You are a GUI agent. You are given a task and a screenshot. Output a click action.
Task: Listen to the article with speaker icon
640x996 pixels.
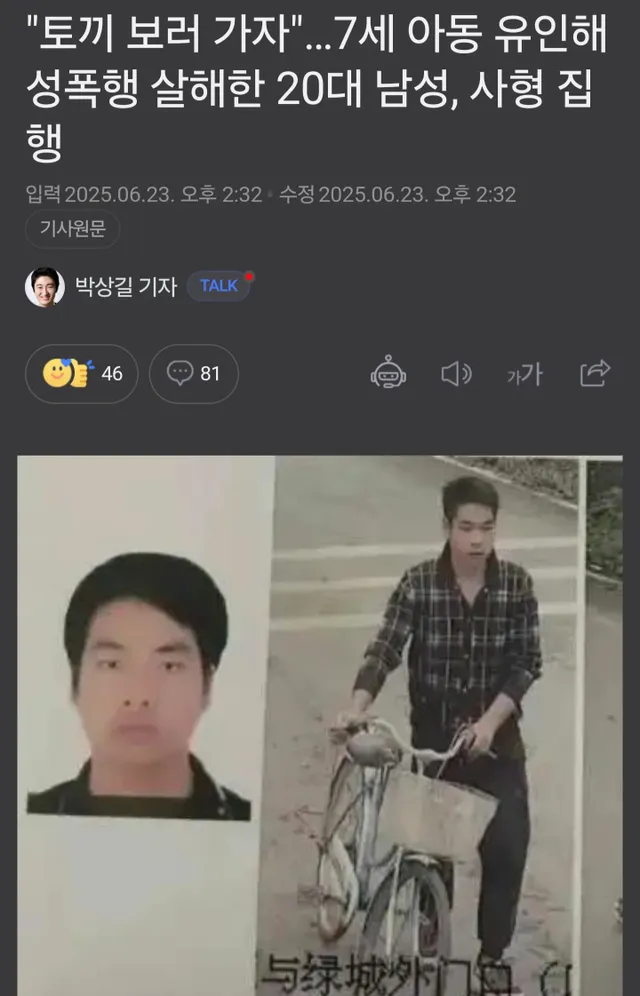(x=456, y=374)
